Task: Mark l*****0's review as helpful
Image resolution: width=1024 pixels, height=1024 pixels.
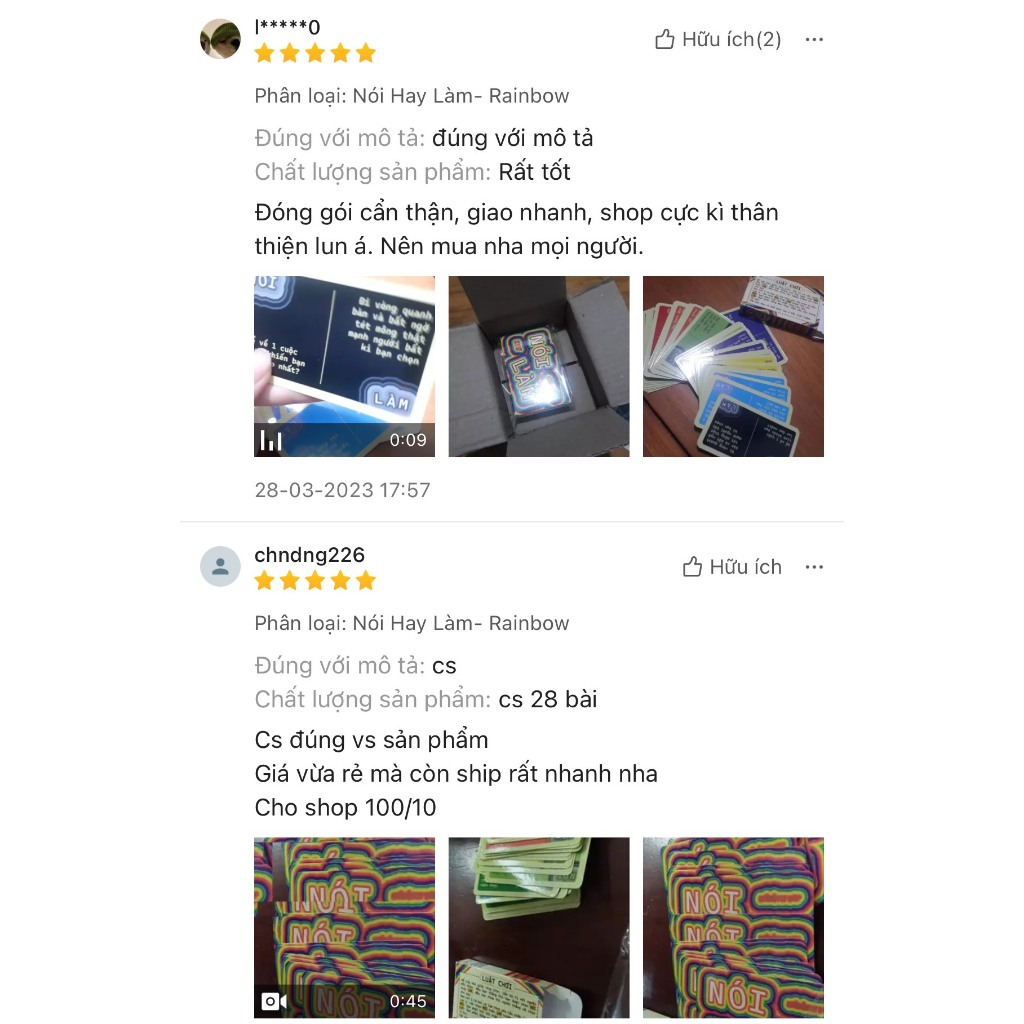Action: [718, 39]
